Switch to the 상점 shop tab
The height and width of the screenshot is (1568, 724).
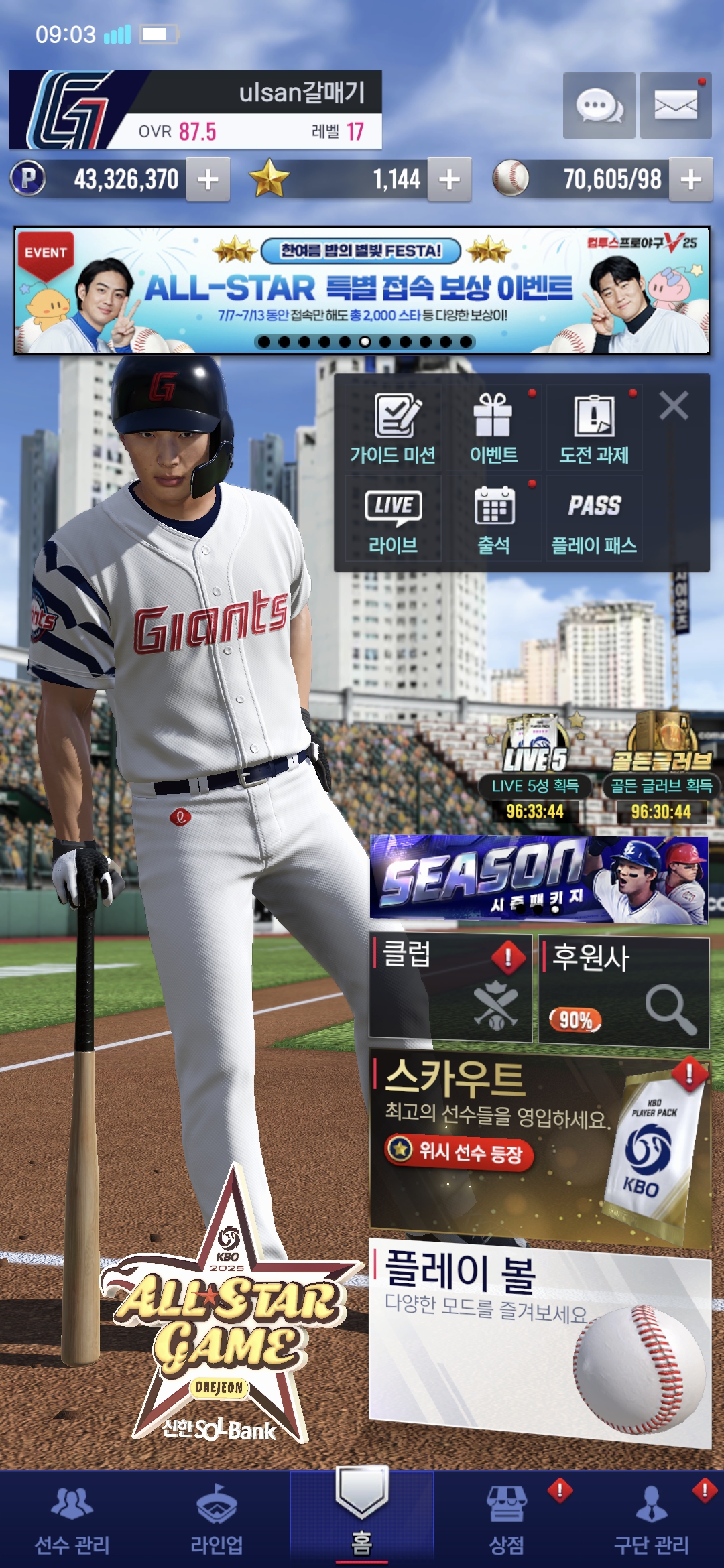(x=507, y=1519)
